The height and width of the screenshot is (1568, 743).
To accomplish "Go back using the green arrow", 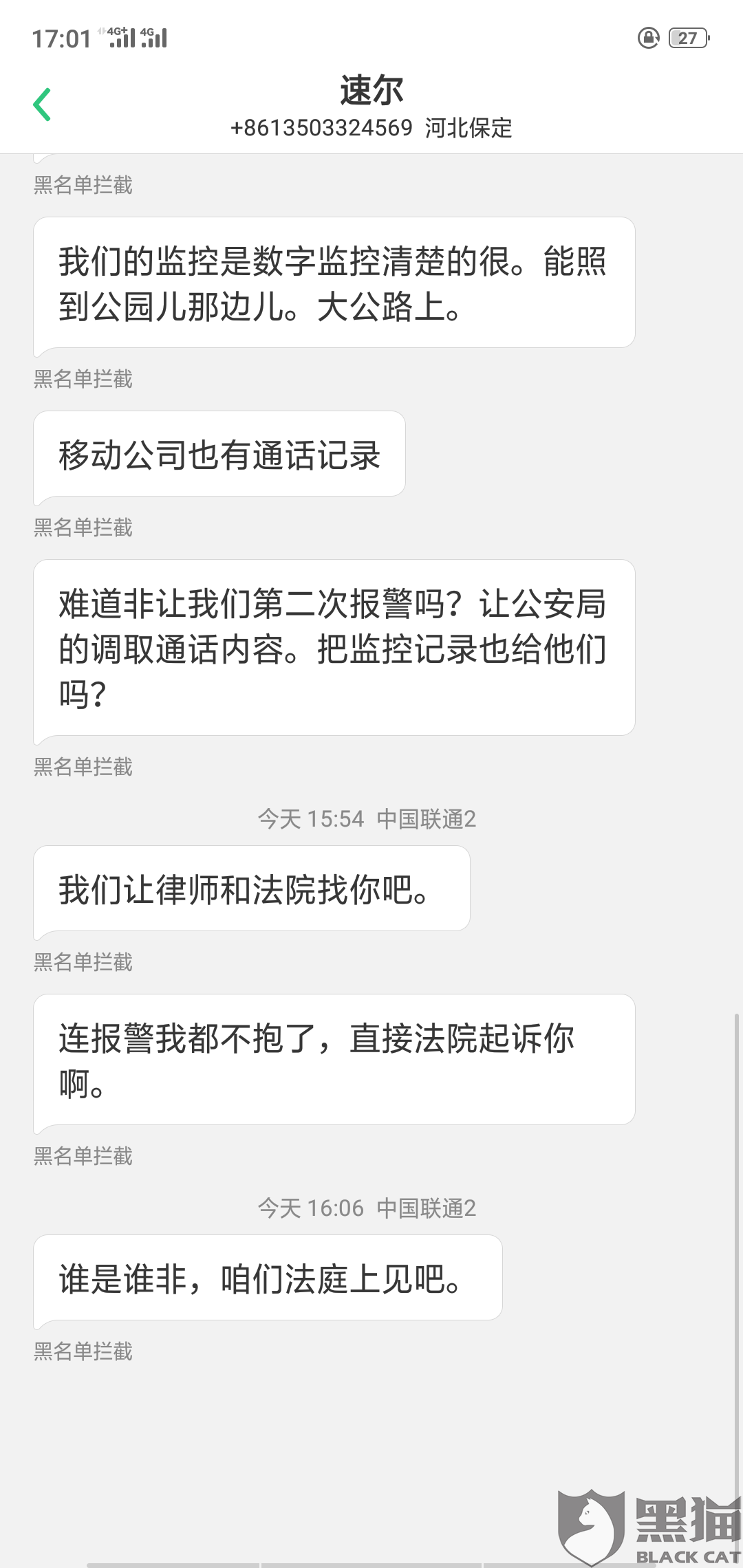I will click(42, 105).
